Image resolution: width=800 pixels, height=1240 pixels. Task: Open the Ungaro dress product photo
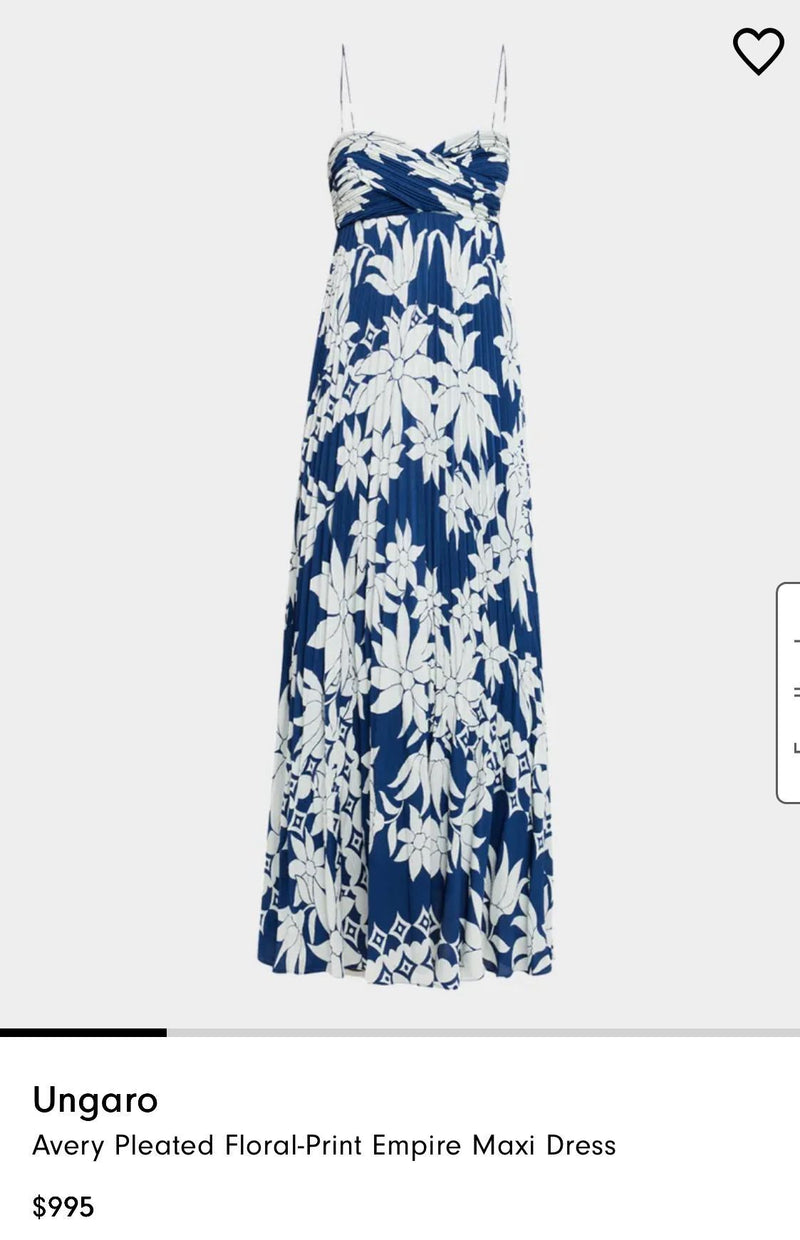405,520
